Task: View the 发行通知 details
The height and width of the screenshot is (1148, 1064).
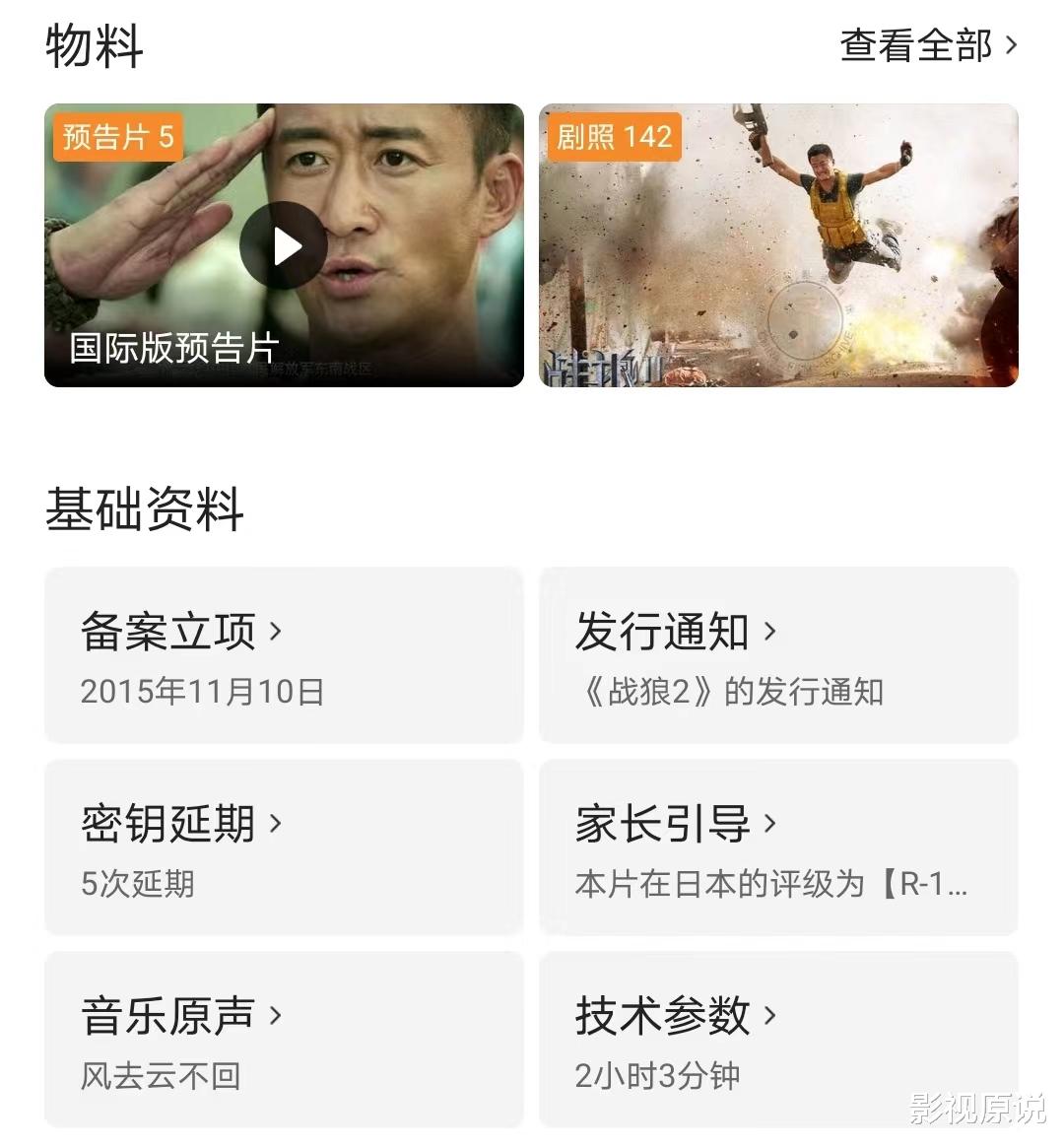Action: click(778, 654)
